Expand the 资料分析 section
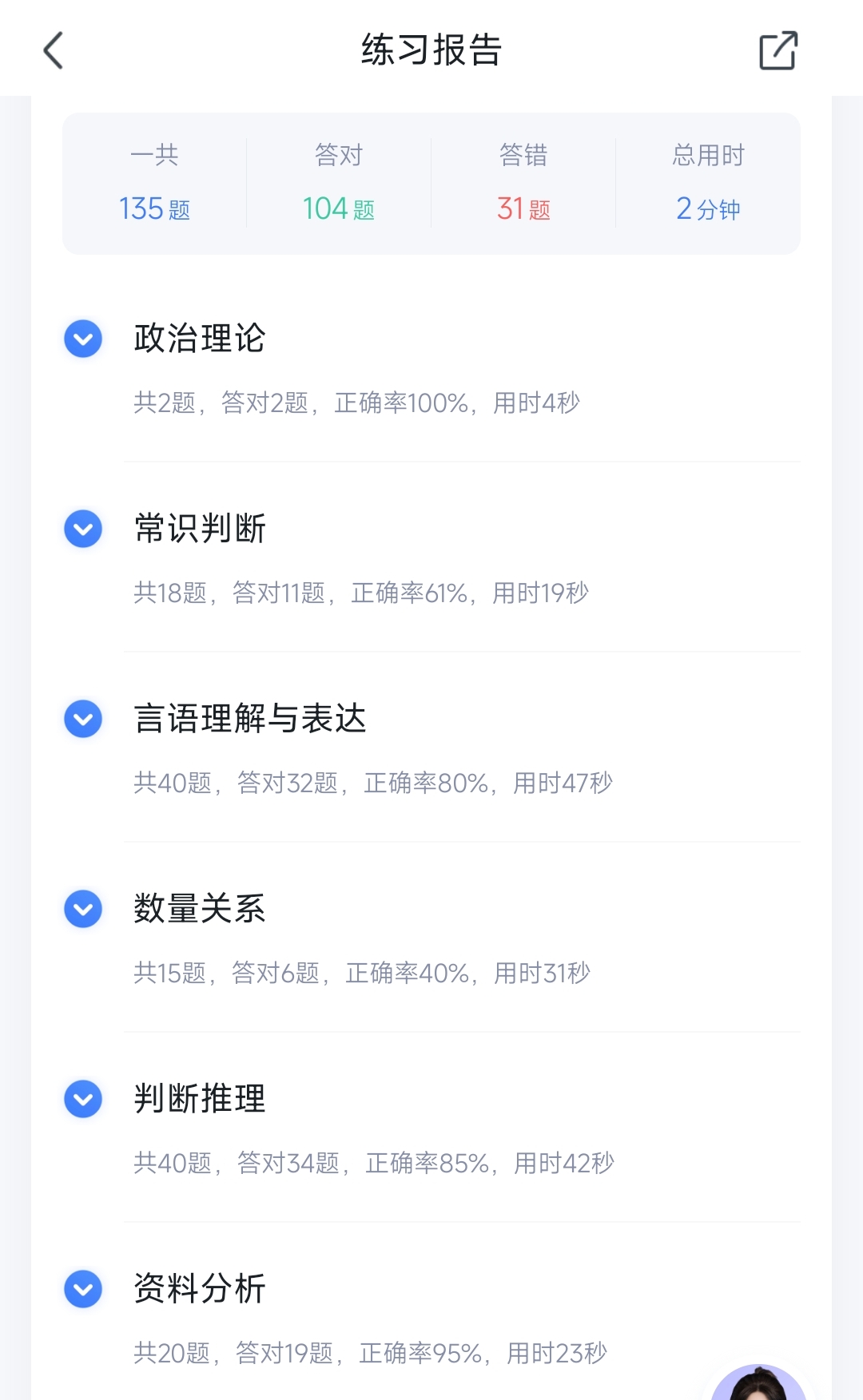The width and height of the screenshot is (863, 1400). [x=83, y=1290]
